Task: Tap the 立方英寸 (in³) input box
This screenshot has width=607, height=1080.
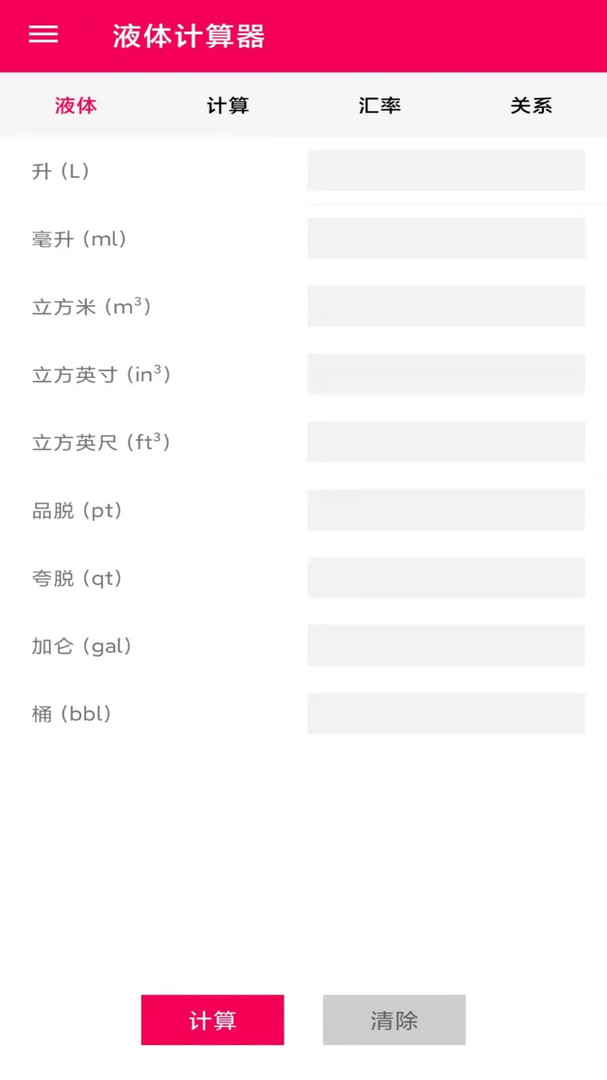Action: tap(446, 374)
